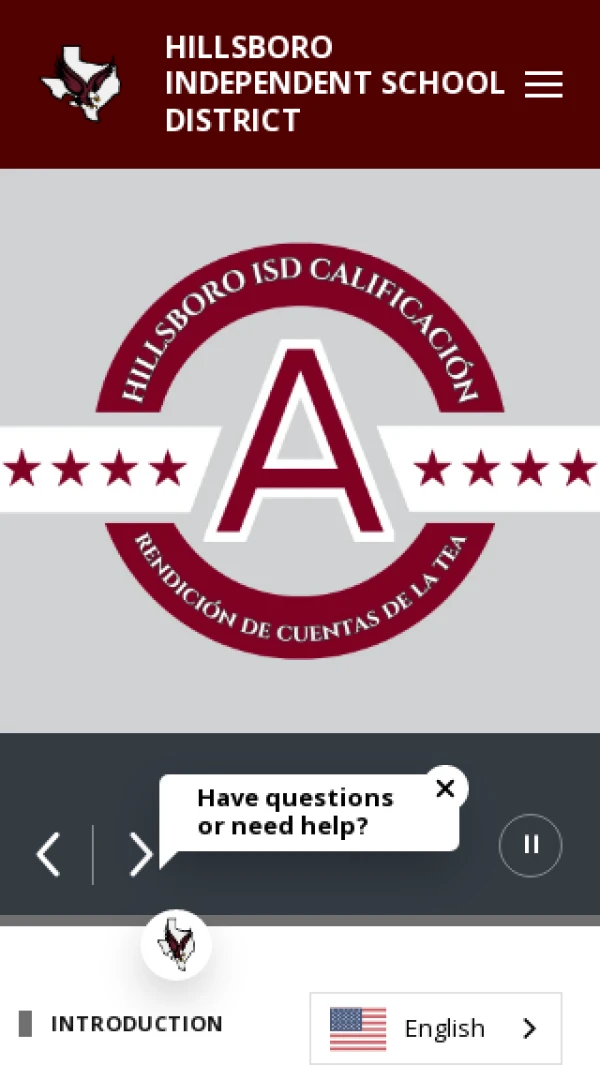Open the Hillsboro ISD Calificación slide
Image resolution: width=600 pixels, height=1065 pixels.
click(300, 450)
